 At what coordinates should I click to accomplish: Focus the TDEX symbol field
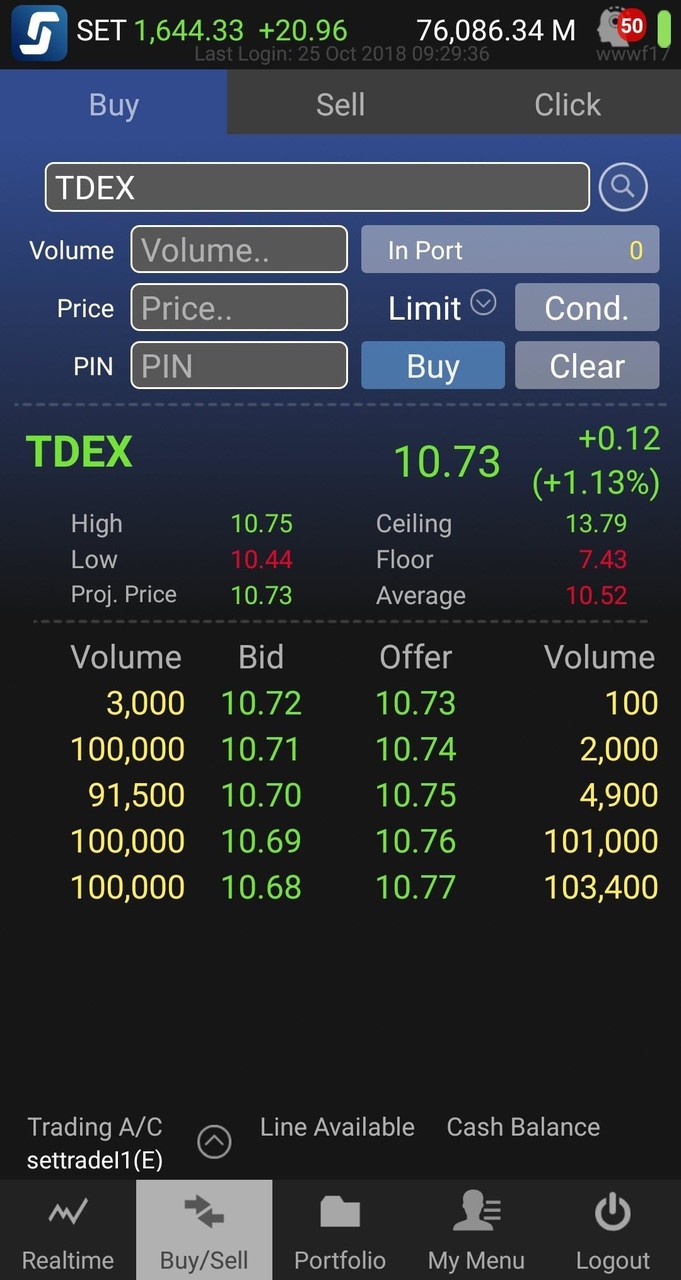[x=316, y=187]
